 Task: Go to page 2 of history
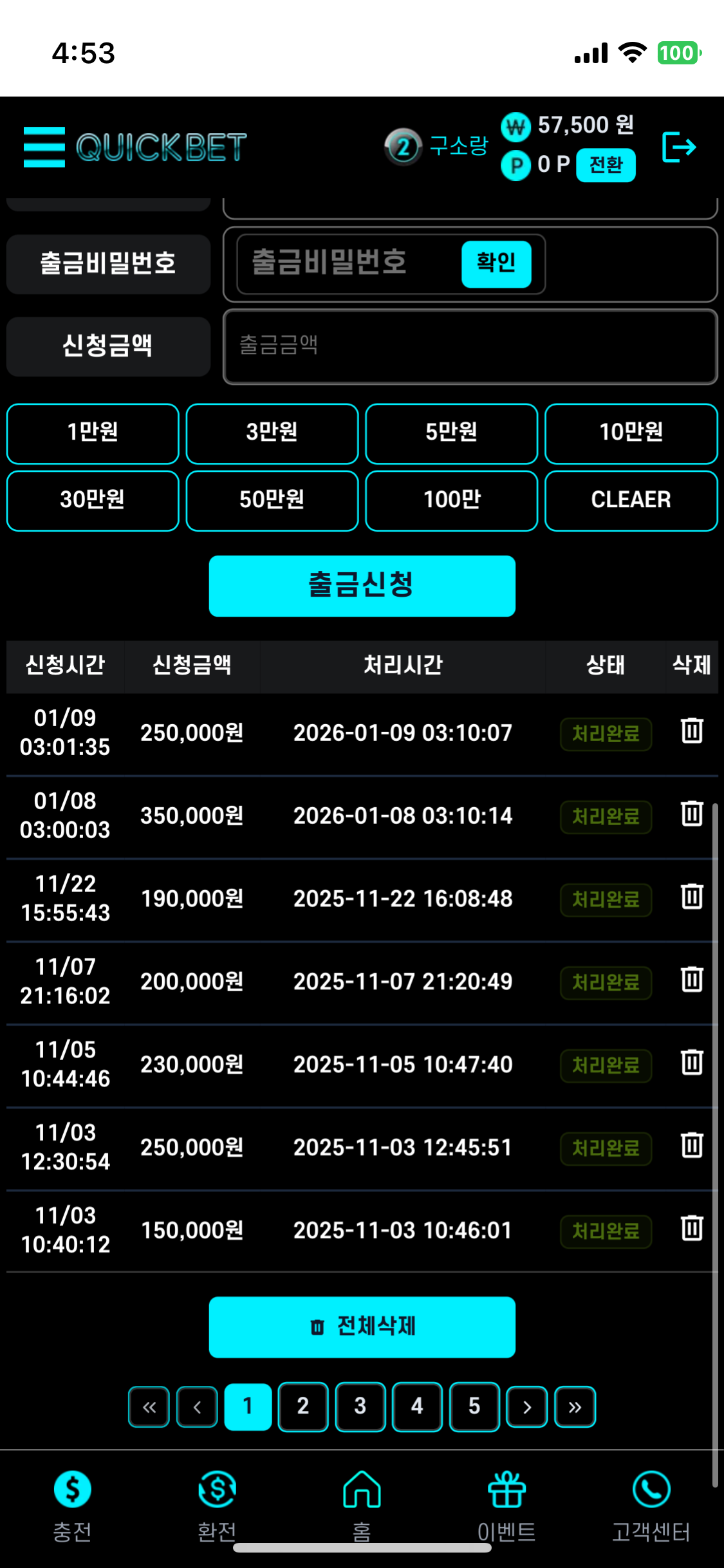click(303, 1406)
